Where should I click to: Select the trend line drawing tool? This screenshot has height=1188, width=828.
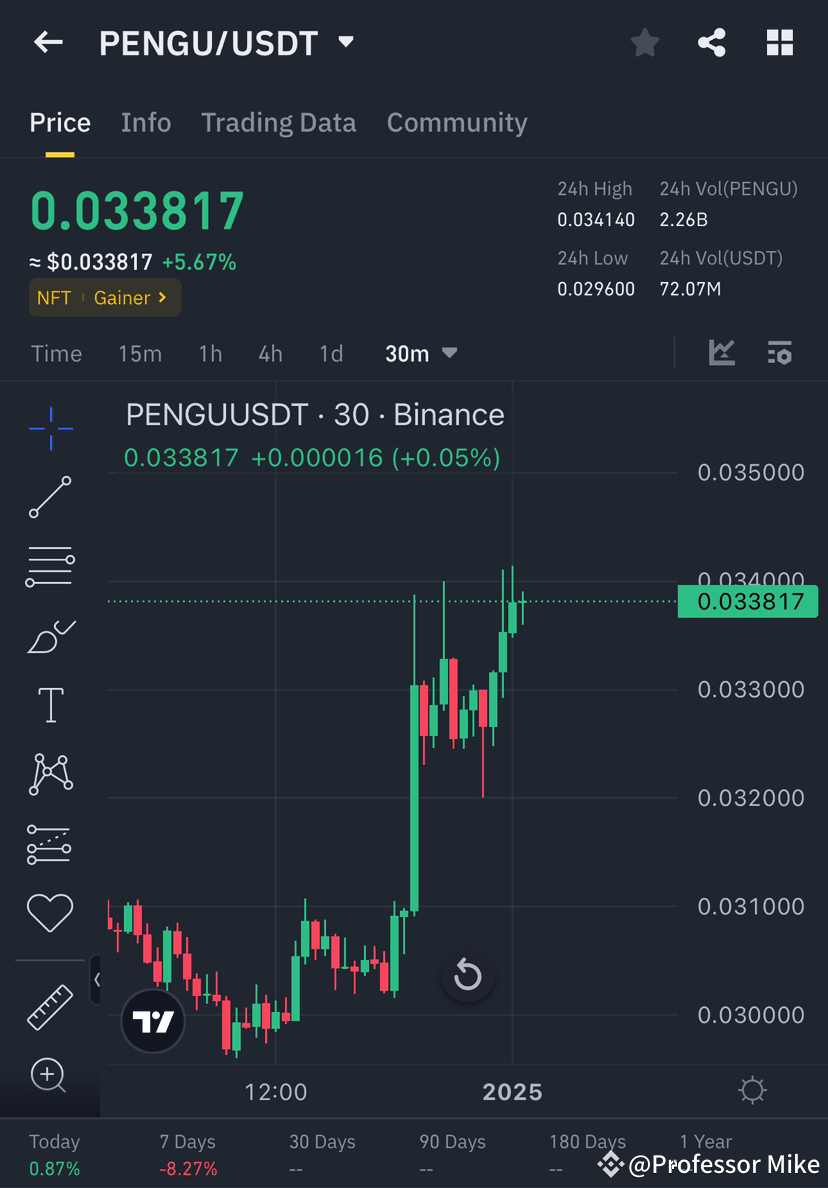tap(49, 497)
